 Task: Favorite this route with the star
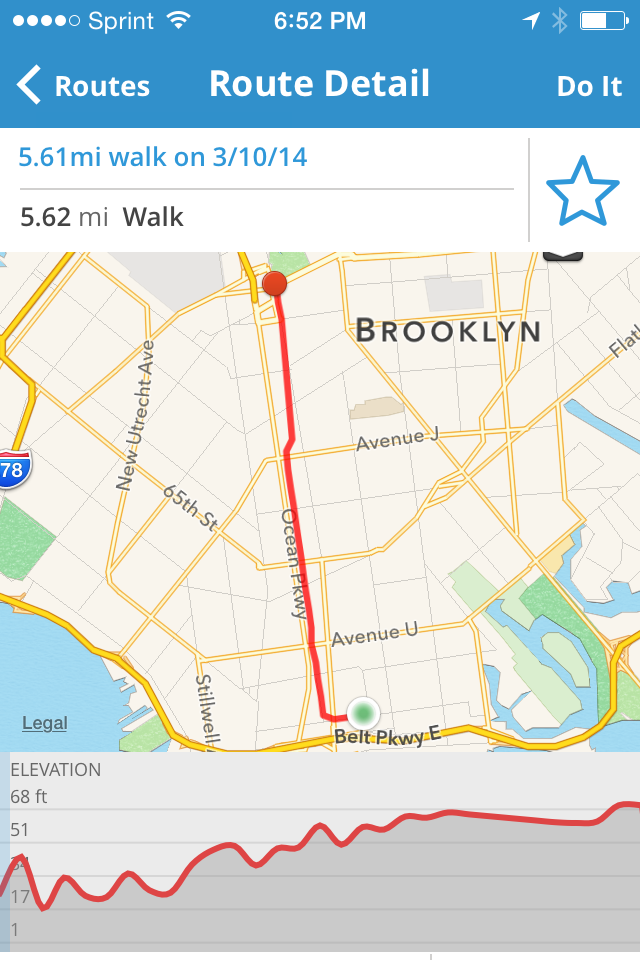coord(583,190)
